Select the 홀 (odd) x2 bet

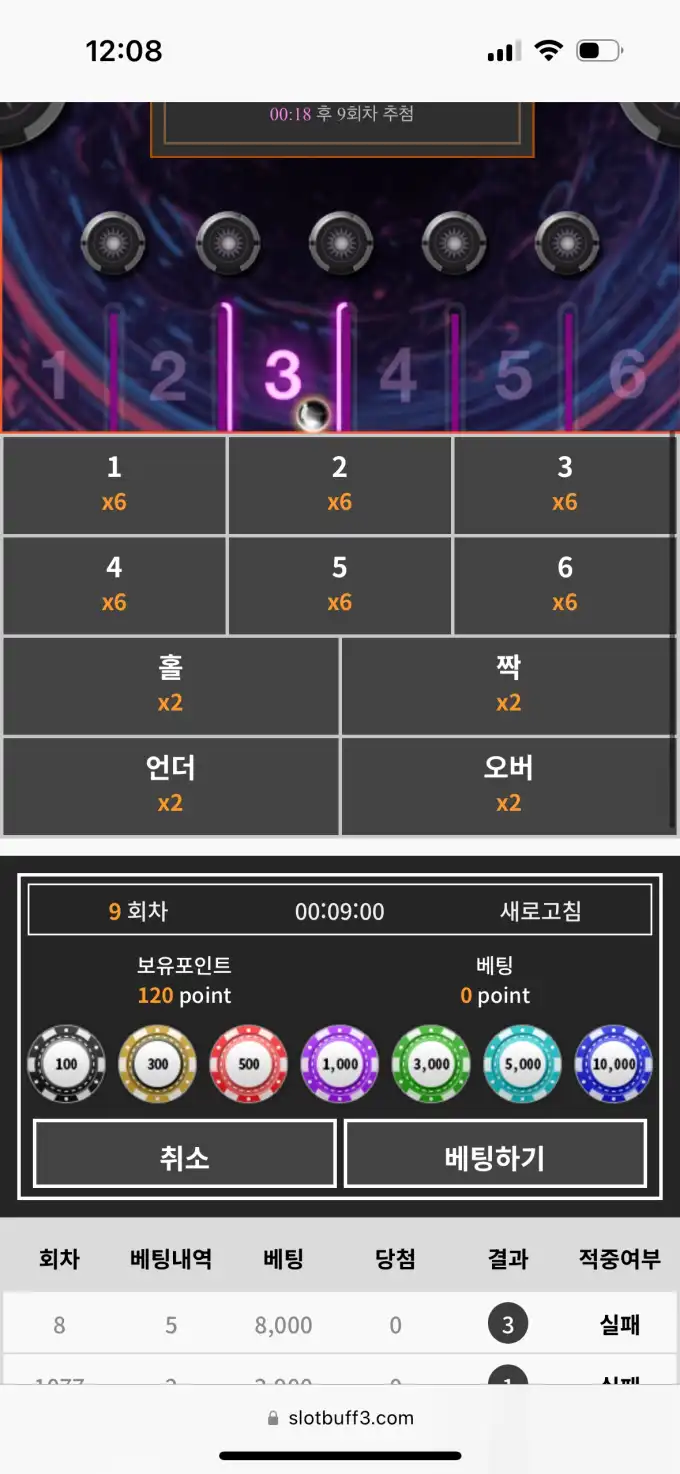click(170, 685)
